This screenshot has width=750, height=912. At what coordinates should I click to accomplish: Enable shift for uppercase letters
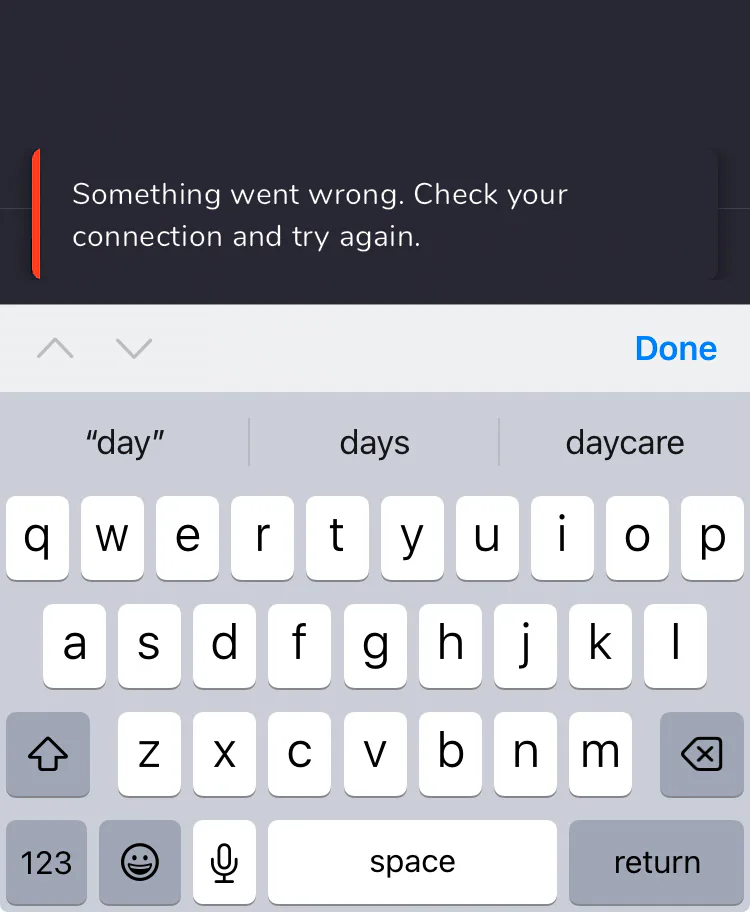[x=48, y=754]
